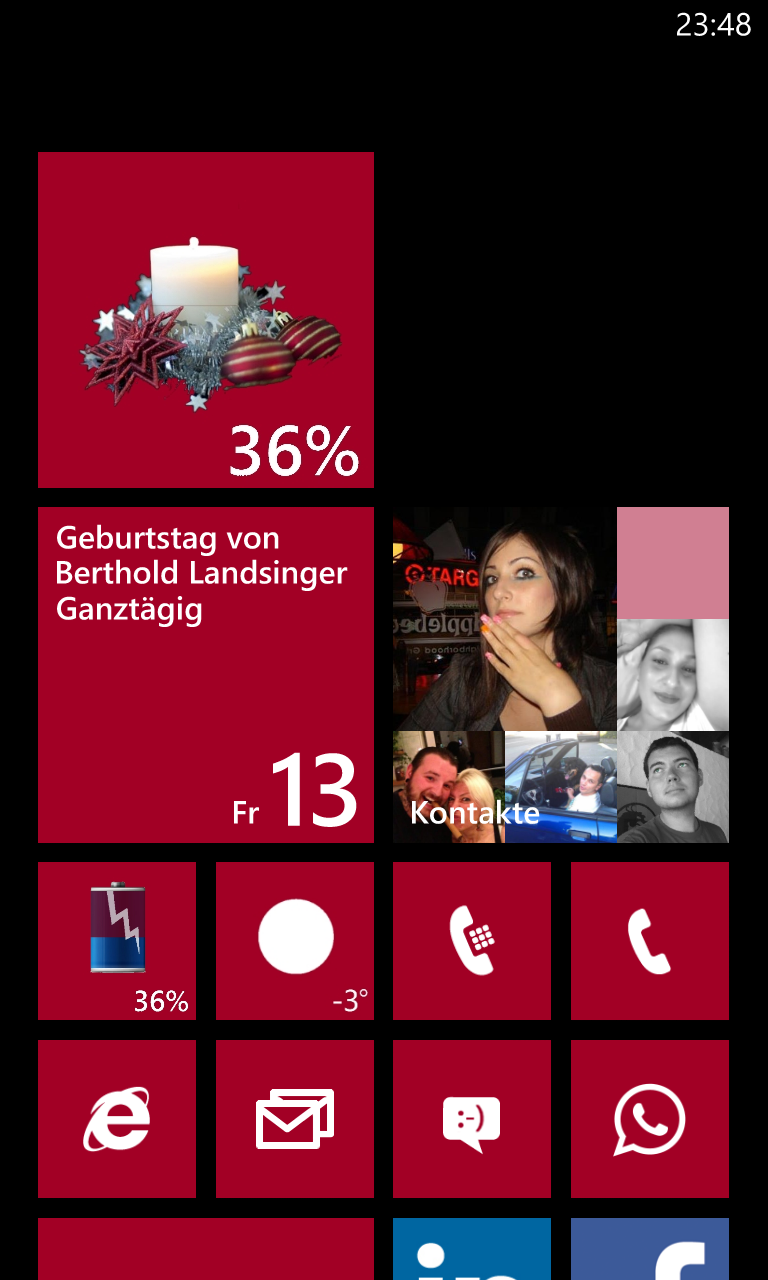Open the large candle battery tile
This screenshot has height=1280, width=768.
206,320
